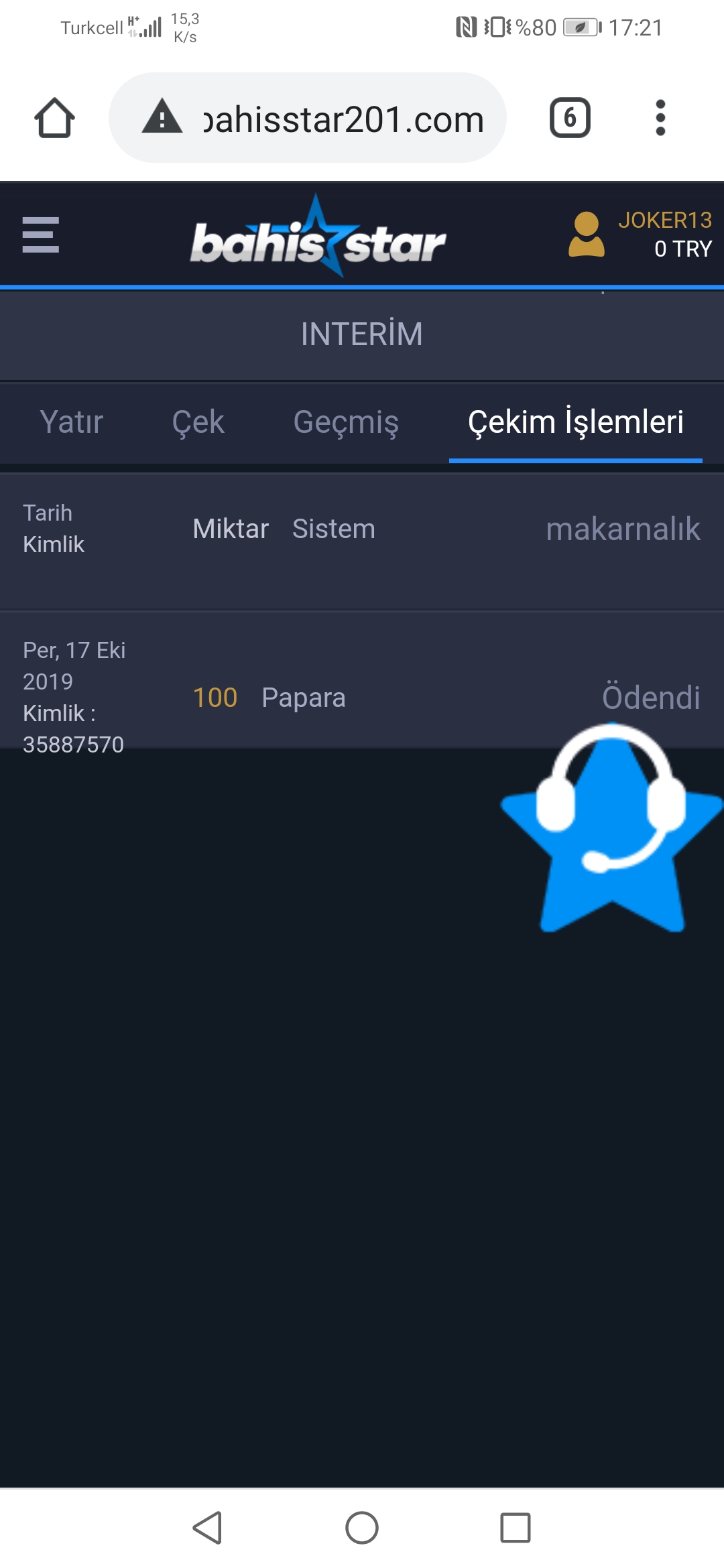Go to browser home page icon
This screenshot has width=724, height=1568.
[x=55, y=118]
